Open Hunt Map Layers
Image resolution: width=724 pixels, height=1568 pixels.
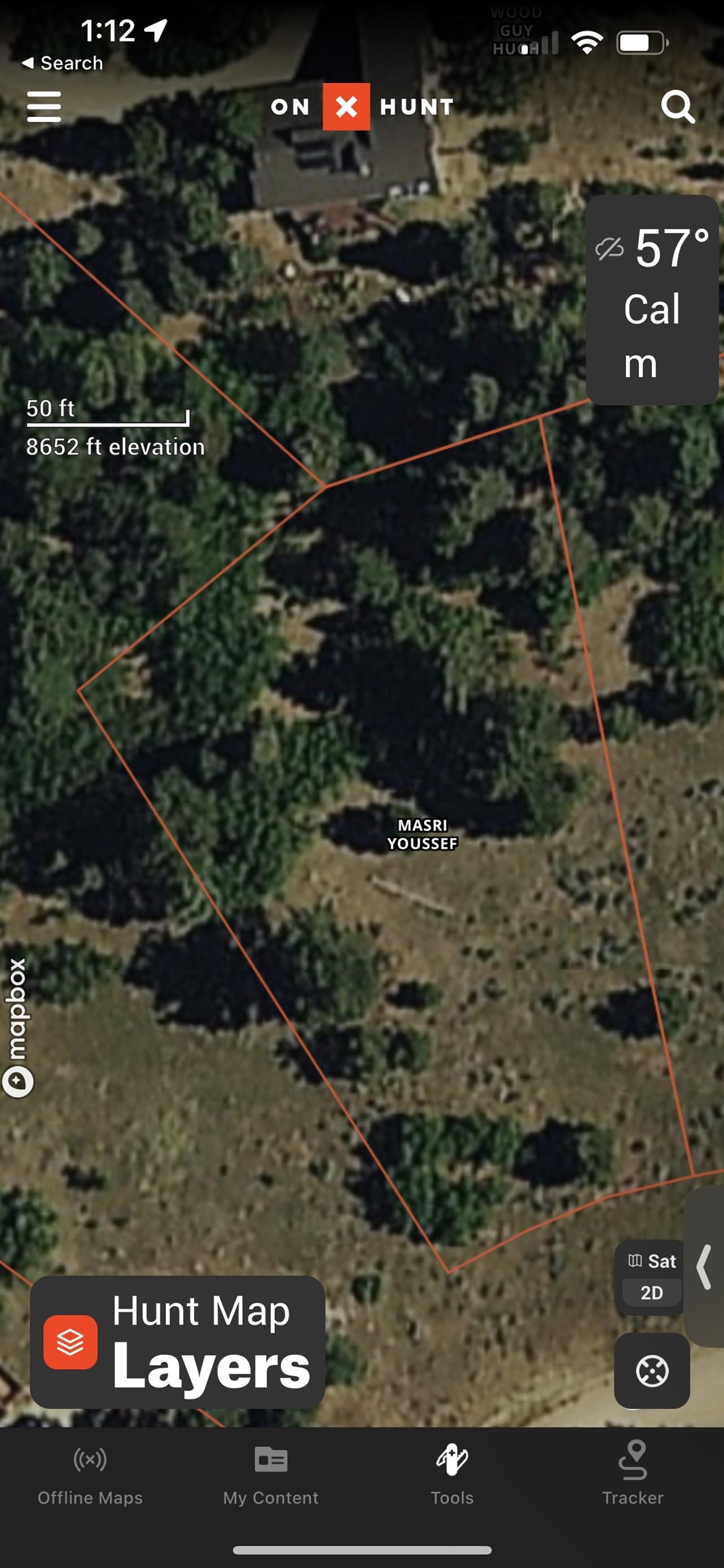178,1341
